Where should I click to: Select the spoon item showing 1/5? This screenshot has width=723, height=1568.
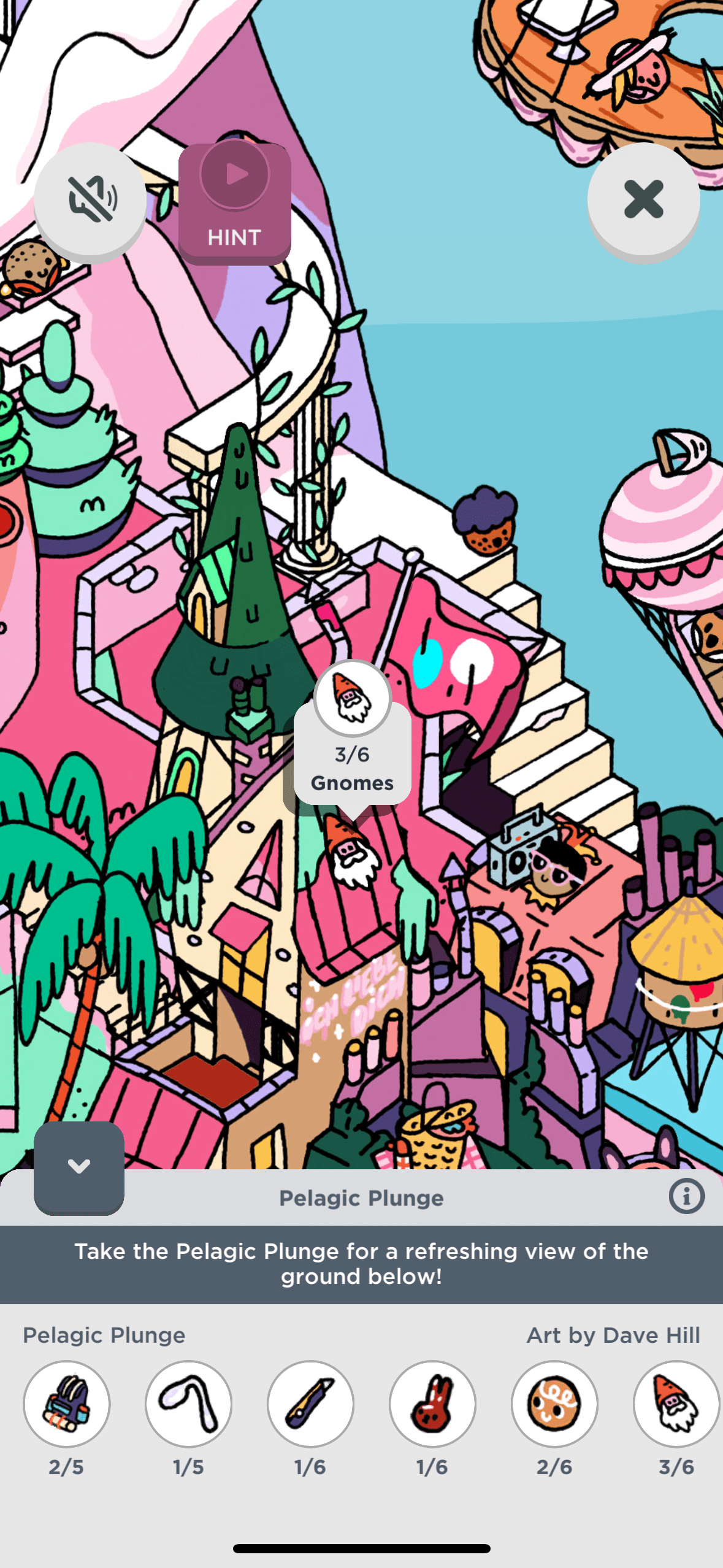point(188,1404)
